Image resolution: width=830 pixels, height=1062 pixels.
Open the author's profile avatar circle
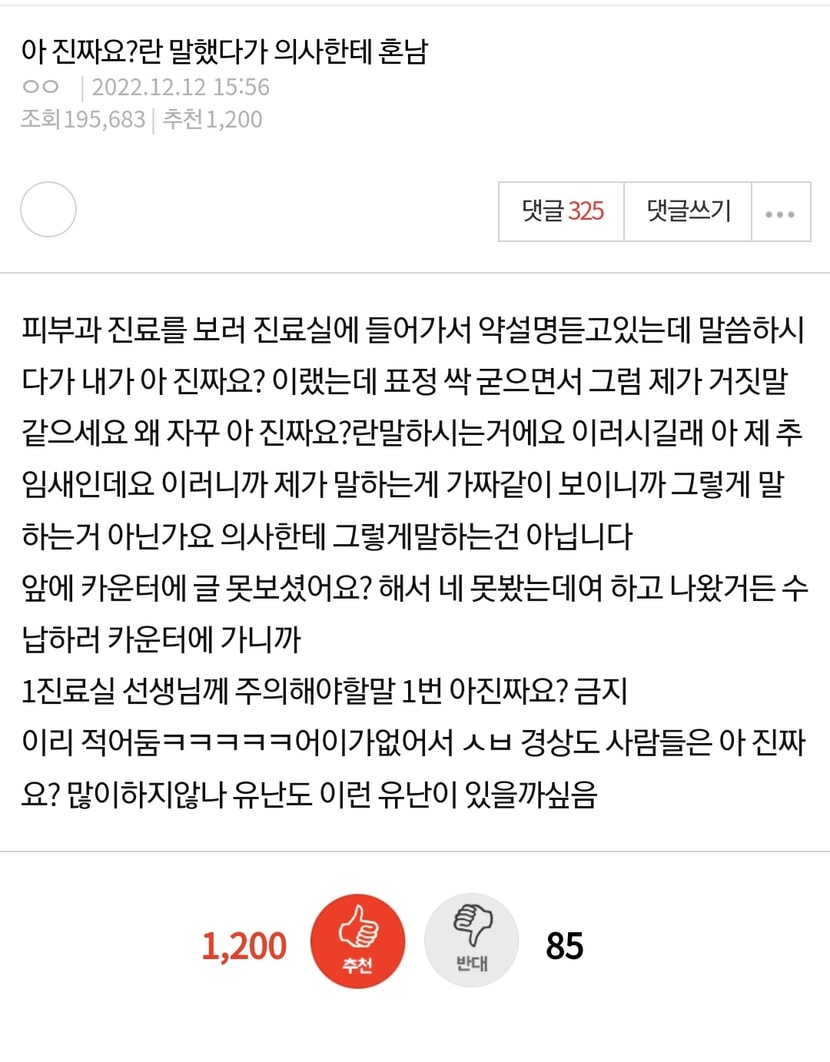48,210
